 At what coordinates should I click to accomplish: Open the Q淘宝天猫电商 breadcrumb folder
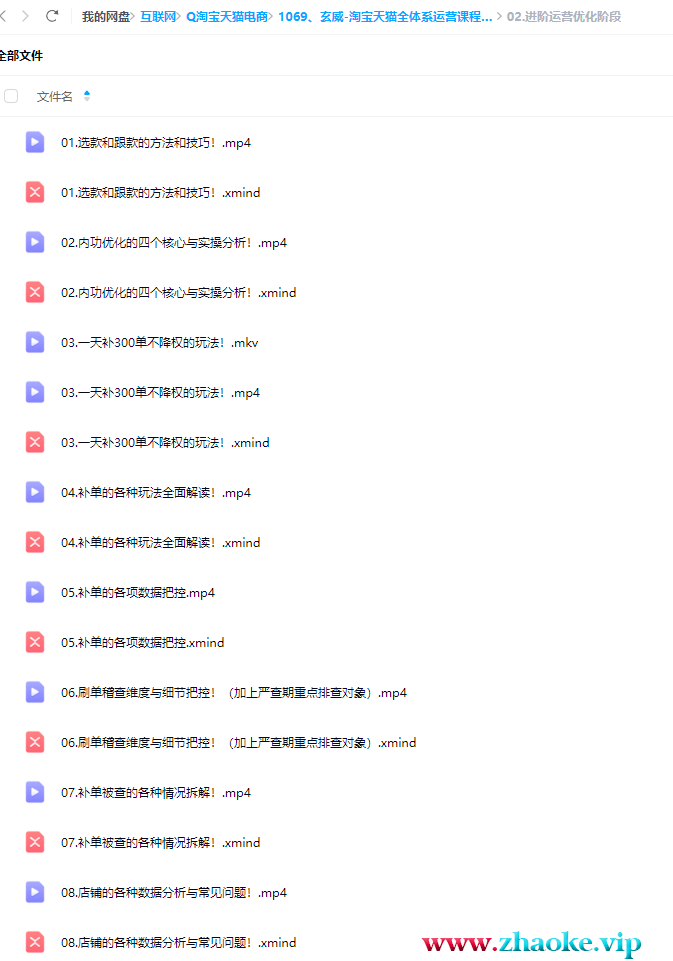coord(227,17)
